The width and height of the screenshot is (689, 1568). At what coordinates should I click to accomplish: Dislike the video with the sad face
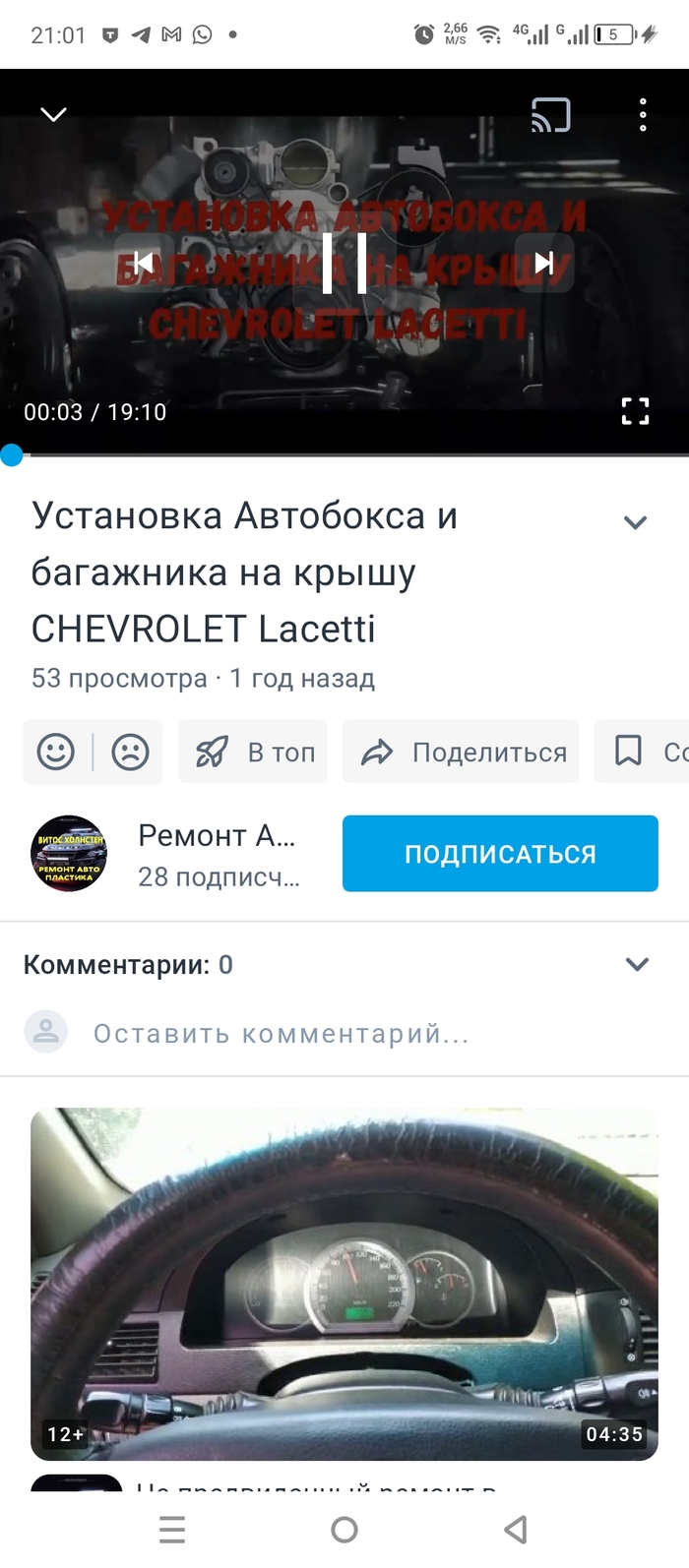(x=130, y=753)
